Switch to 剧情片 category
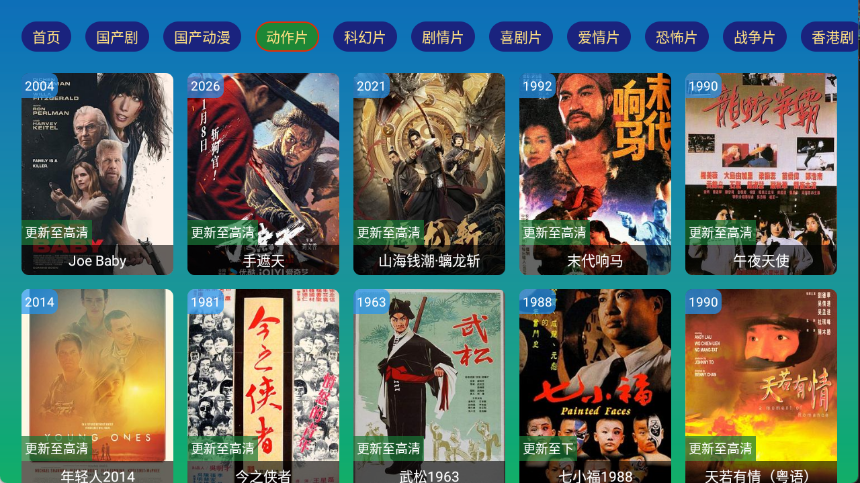 [x=442, y=37]
